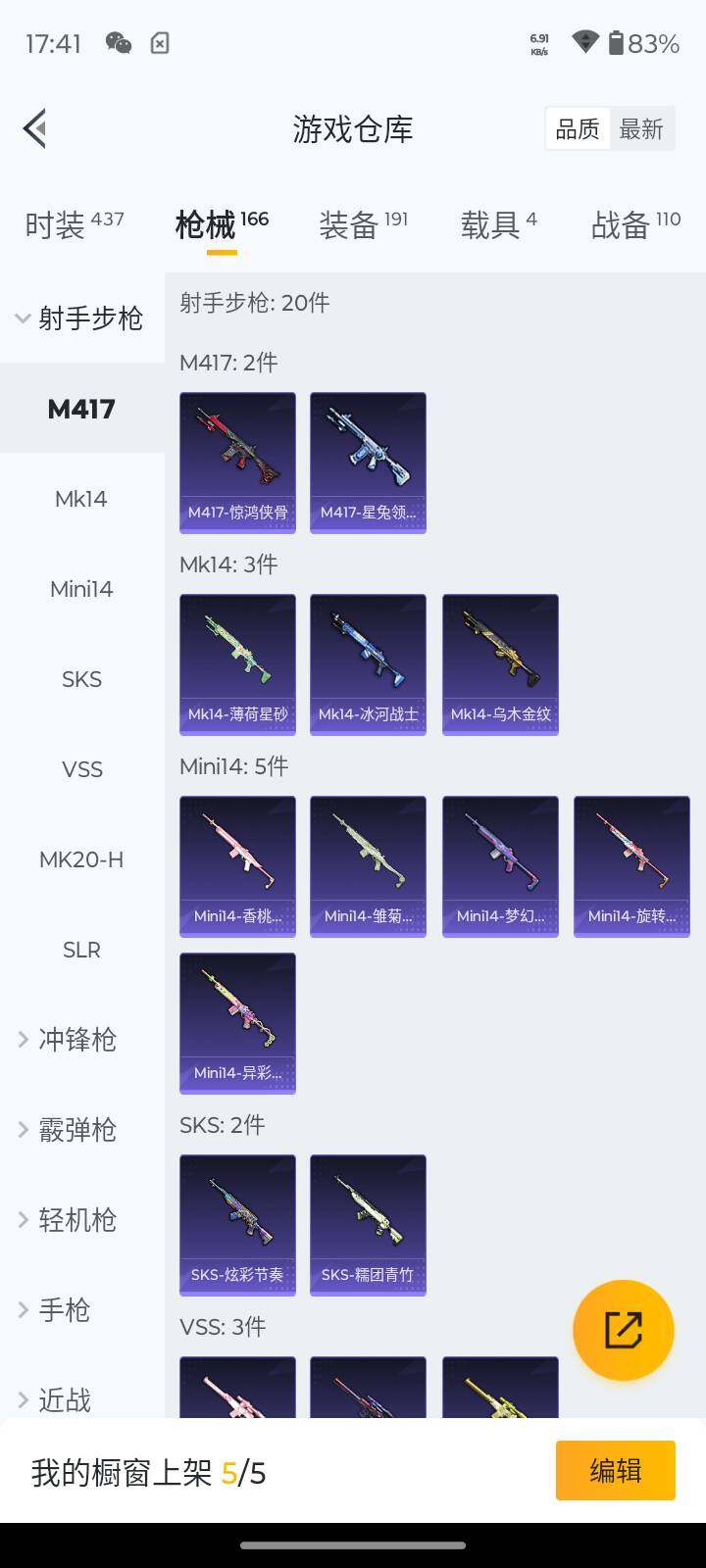Sort by 最新
The image size is (706, 1568).
click(x=641, y=128)
